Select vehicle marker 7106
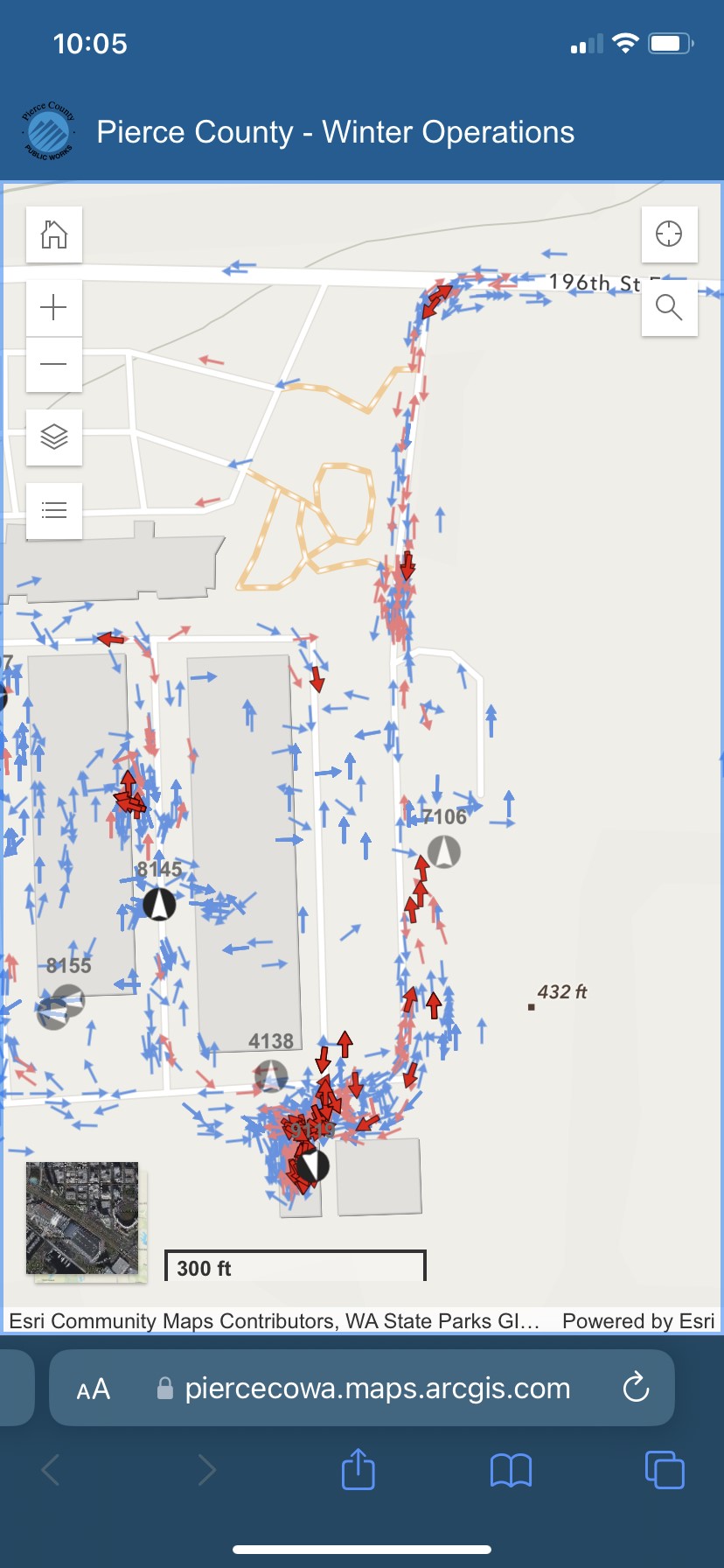 pos(442,850)
